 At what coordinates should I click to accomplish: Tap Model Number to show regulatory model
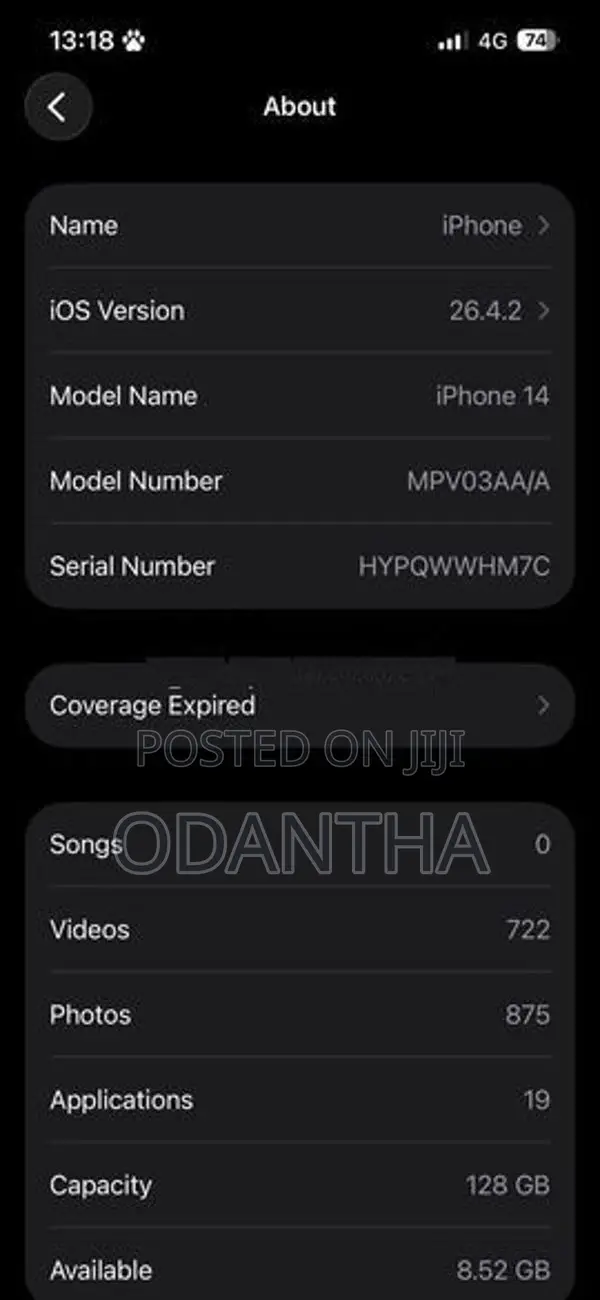(300, 481)
